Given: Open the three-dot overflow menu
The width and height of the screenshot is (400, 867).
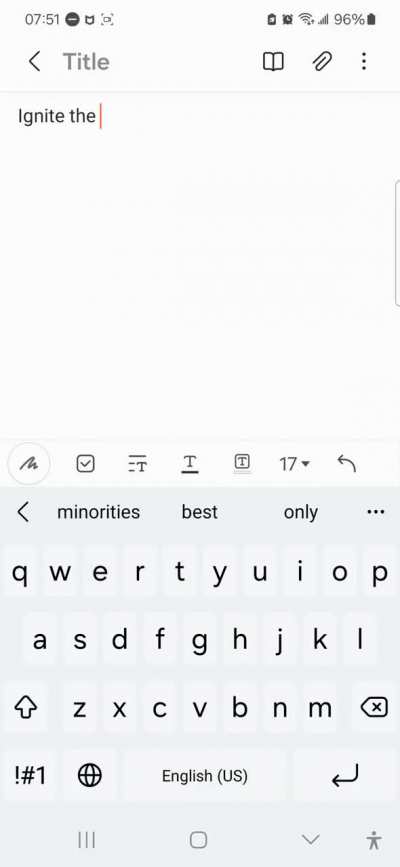Looking at the screenshot, I should point(363,61).
